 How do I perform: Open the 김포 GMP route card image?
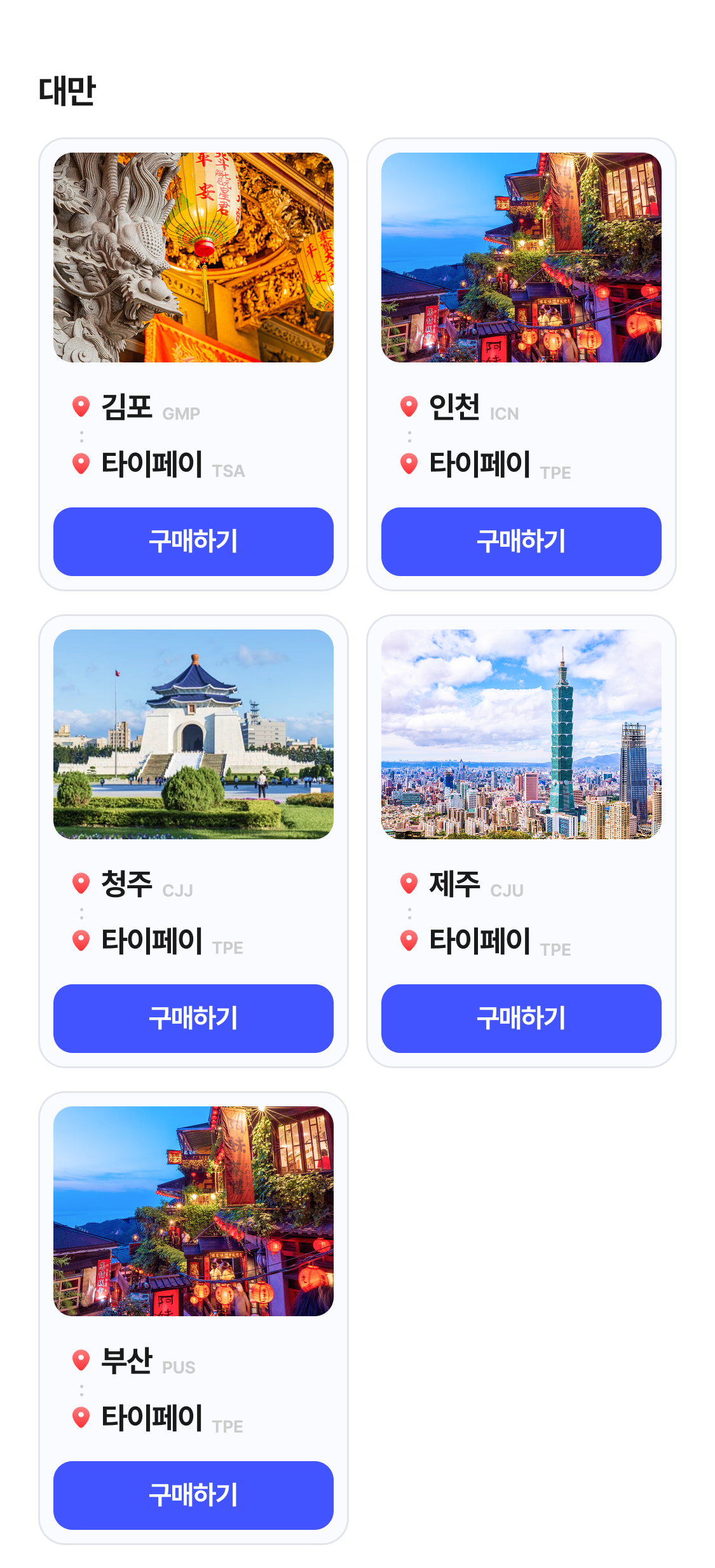pyautogui.click(x=193, y=258)
